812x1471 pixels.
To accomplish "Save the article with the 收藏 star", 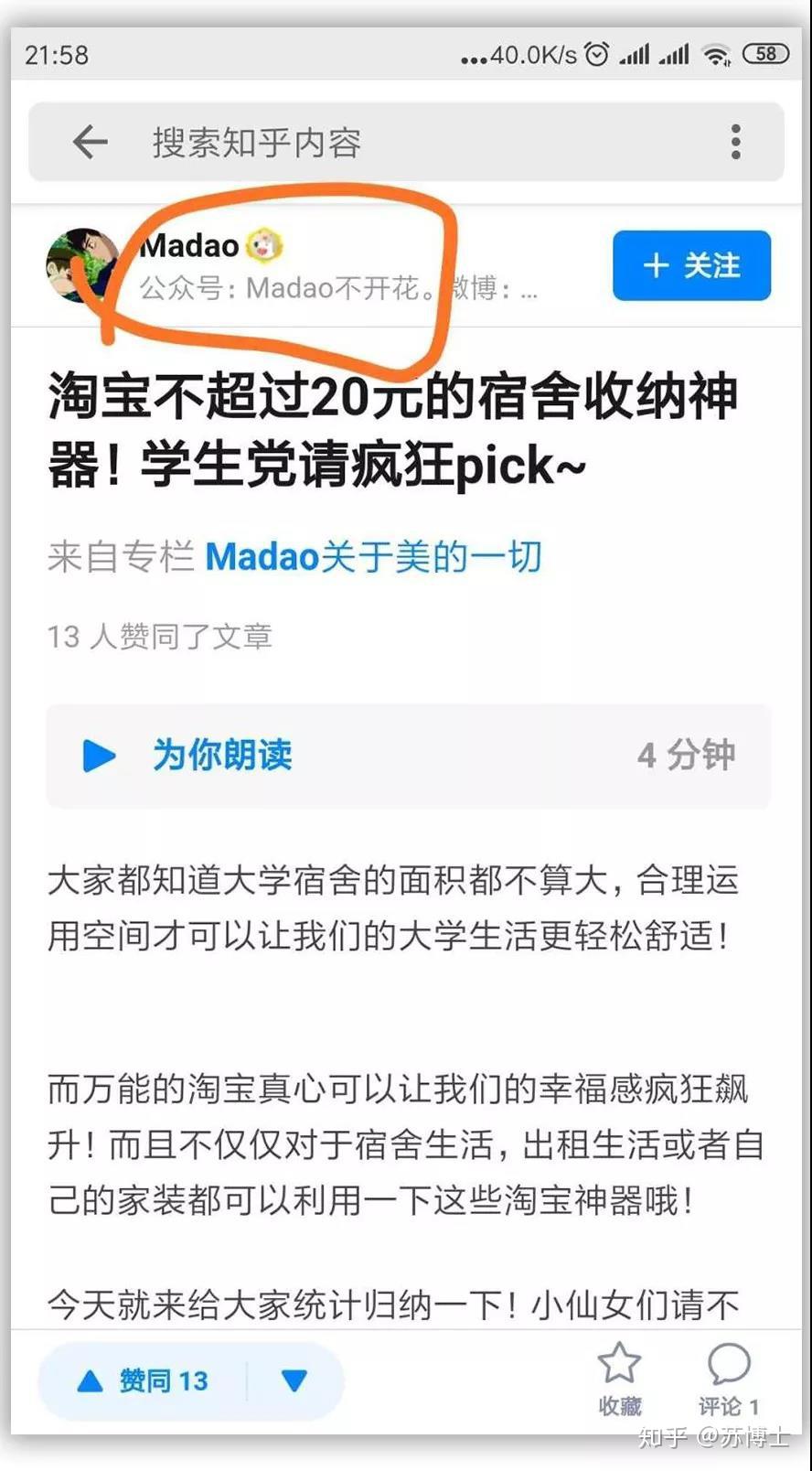I will [x=619, y=1379].
